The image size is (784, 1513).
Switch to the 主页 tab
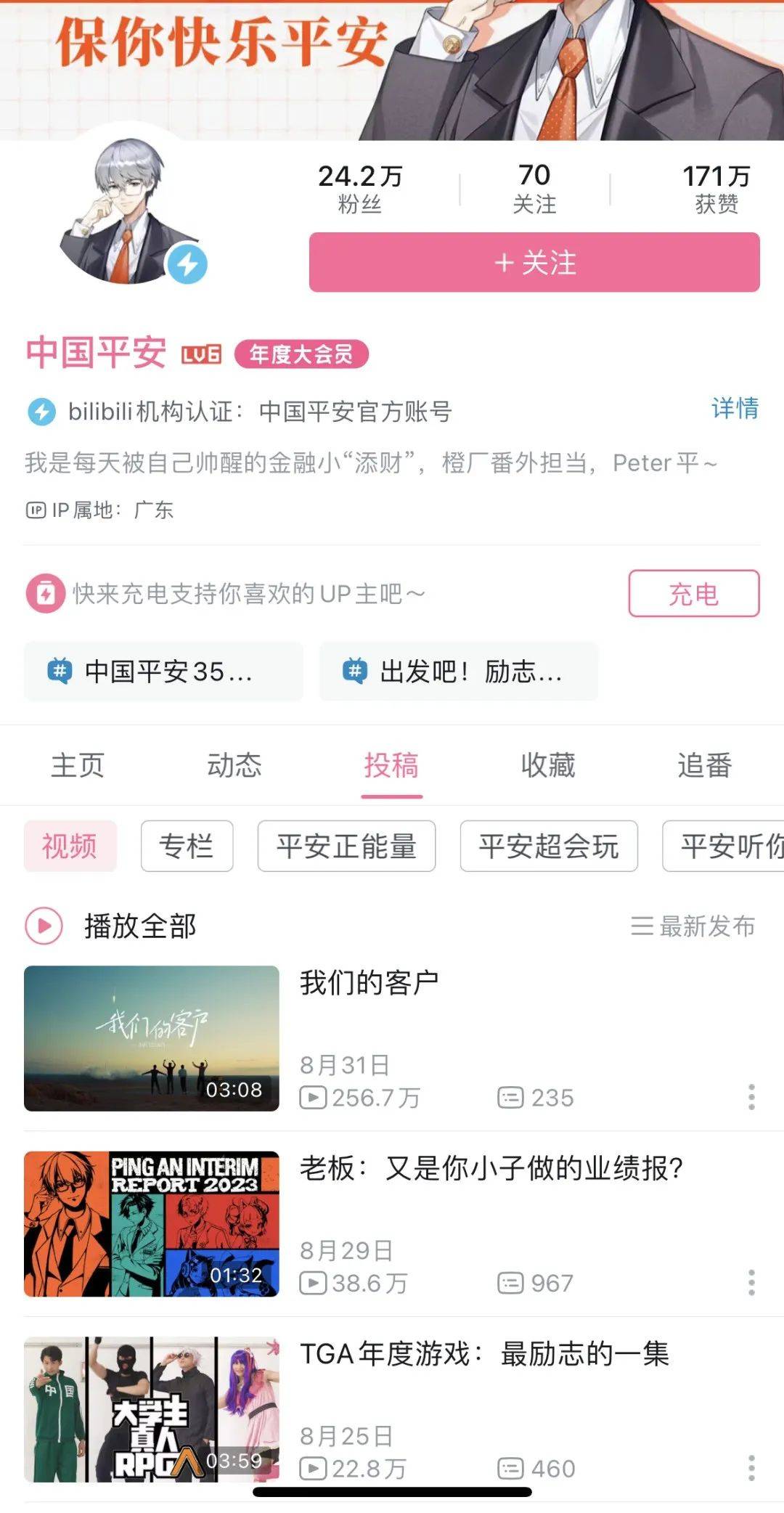pyautogui.click(x=78, y=765)
